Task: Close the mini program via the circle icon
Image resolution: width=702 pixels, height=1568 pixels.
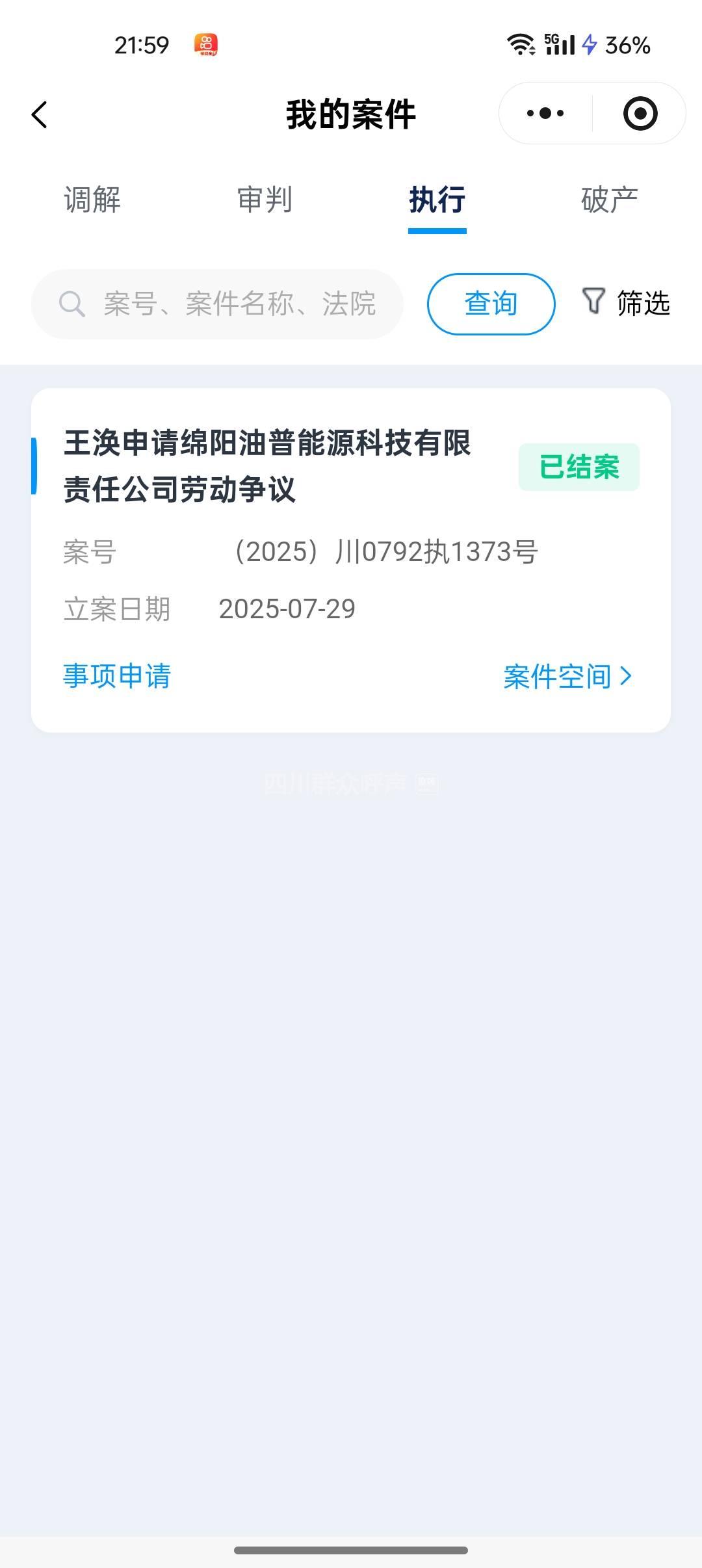Action: [x=640, y=114]
